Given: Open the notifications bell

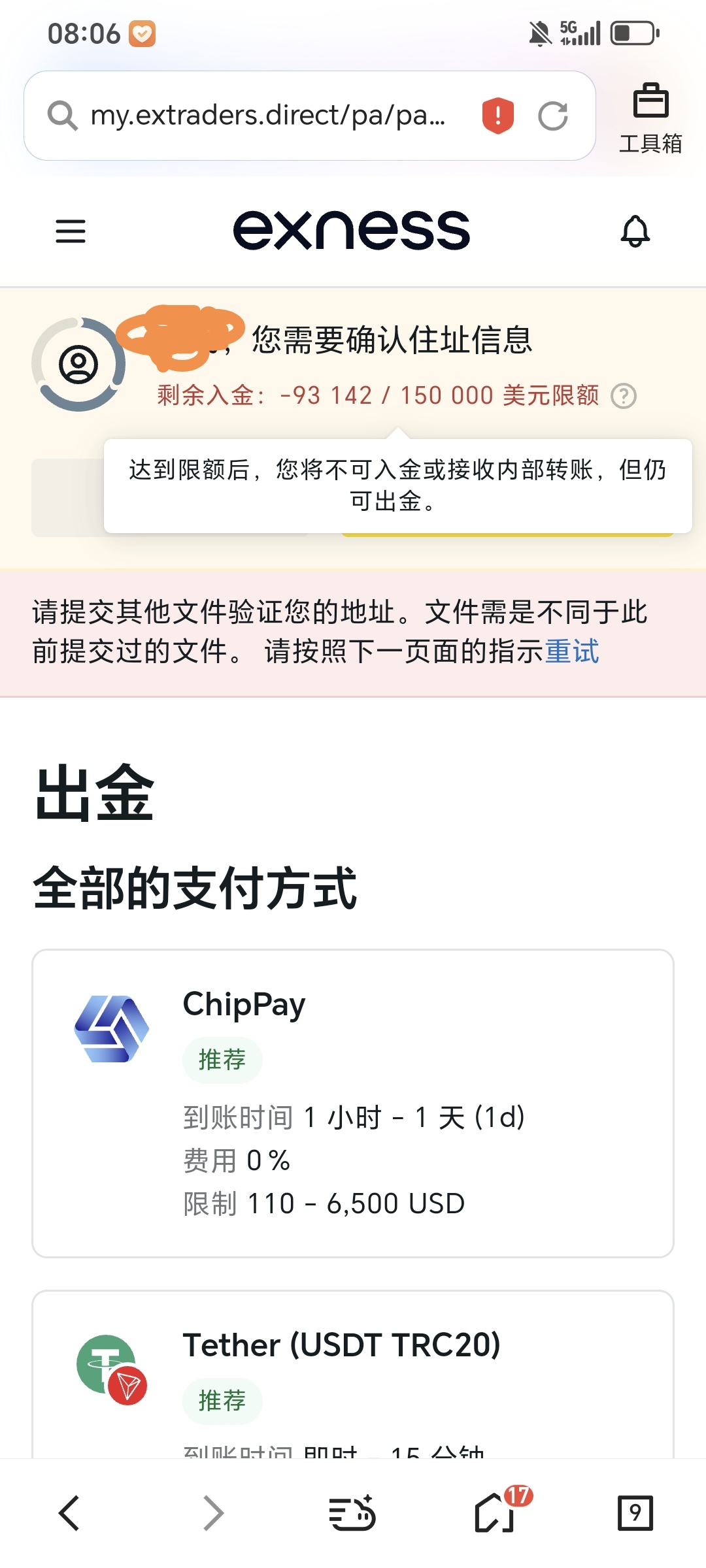Looking at the screenshot, I should coord(635,231).
